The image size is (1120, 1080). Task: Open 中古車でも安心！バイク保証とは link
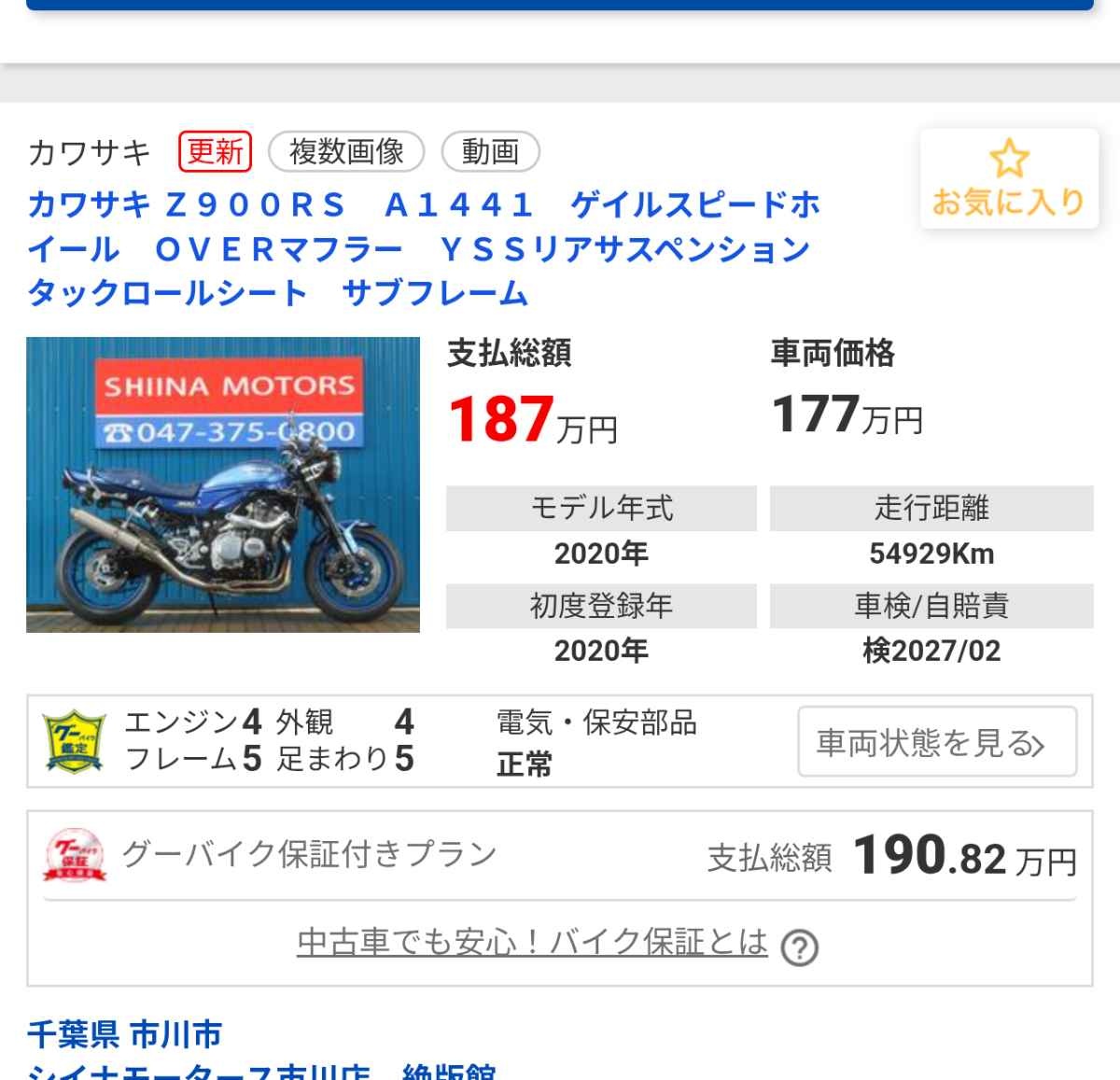[x=532, y=943]
